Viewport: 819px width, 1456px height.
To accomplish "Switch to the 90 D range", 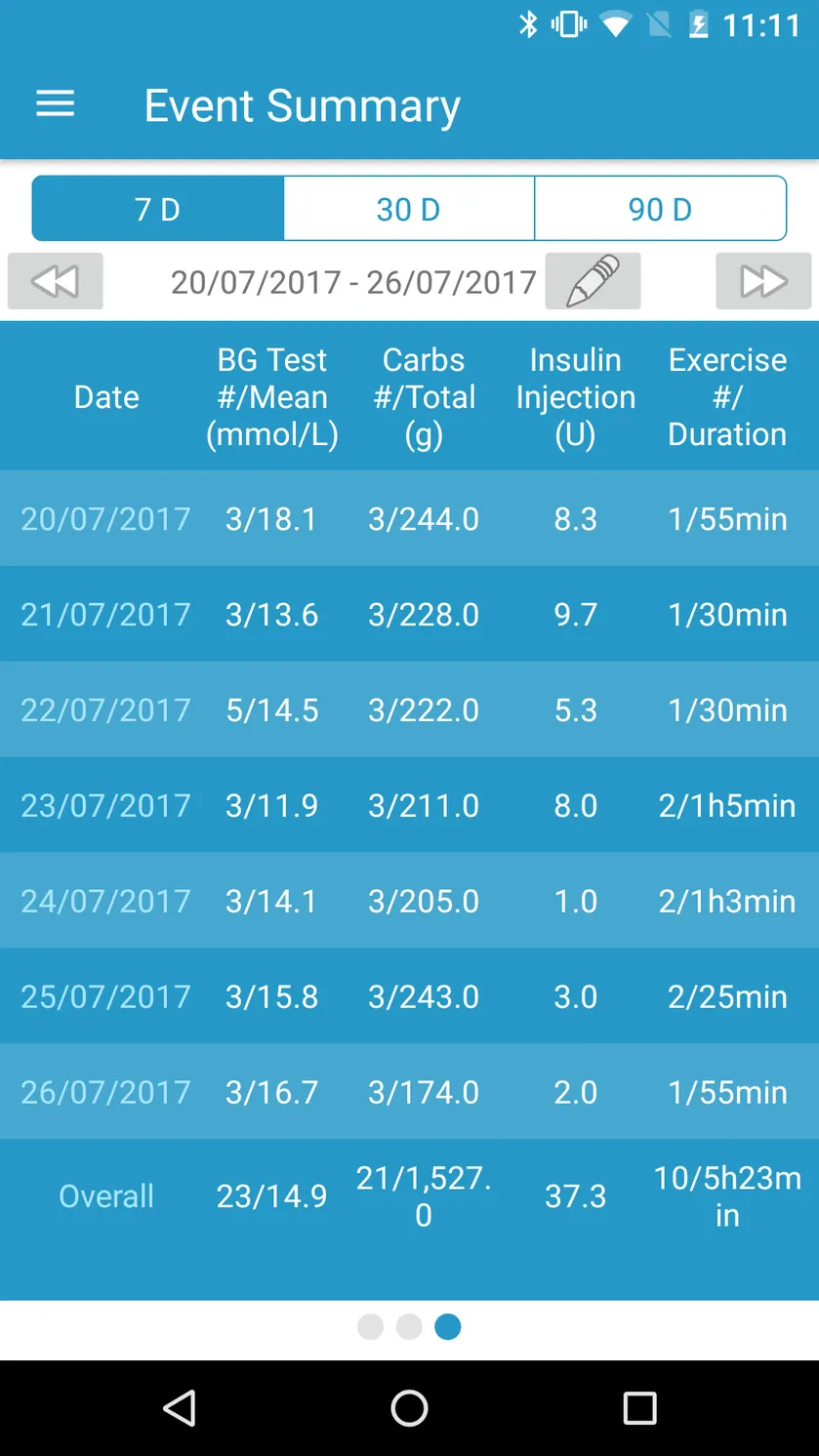I will [x=661, y=209].
